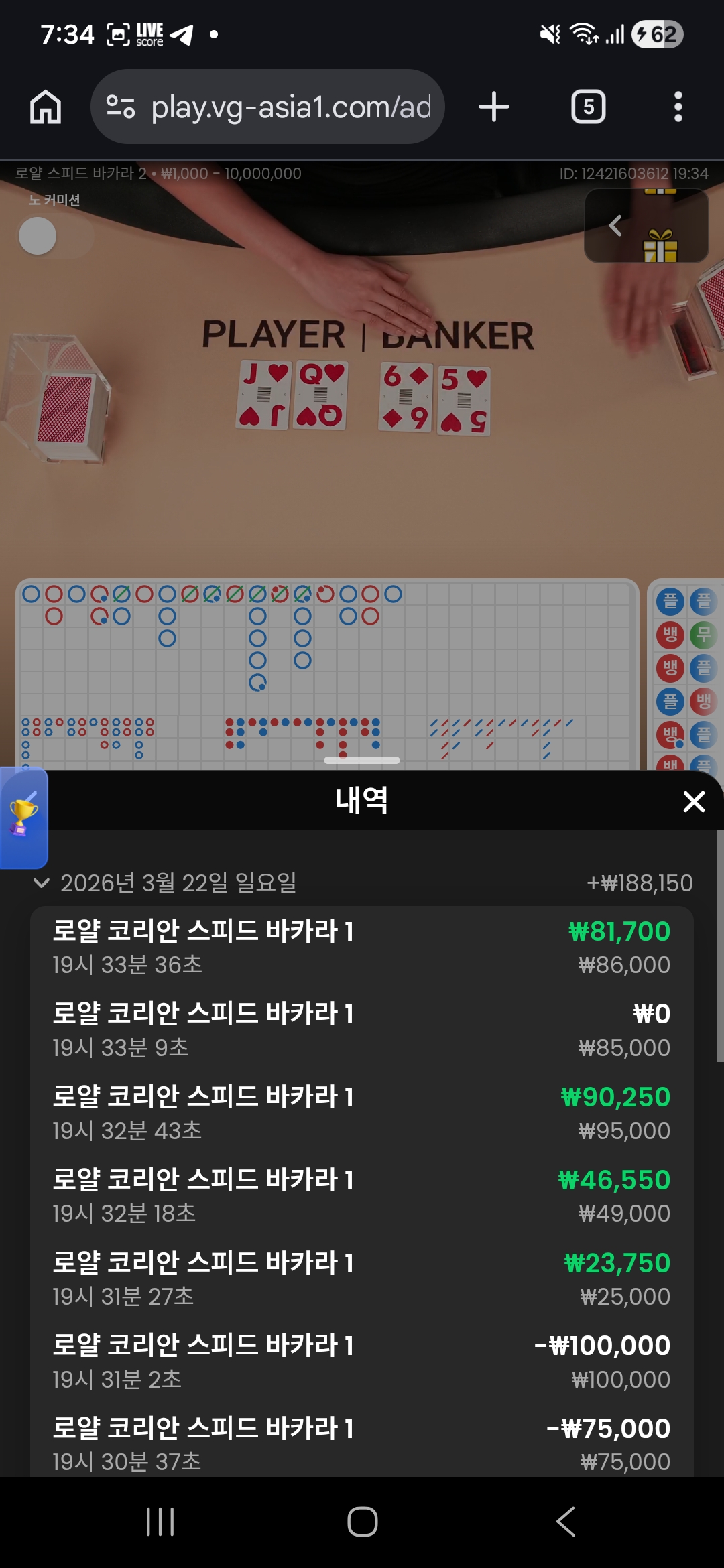The width and height of the screenshot is (724, 1568).
Task: Close the 내역 history panel
Action: click(693, 802)
